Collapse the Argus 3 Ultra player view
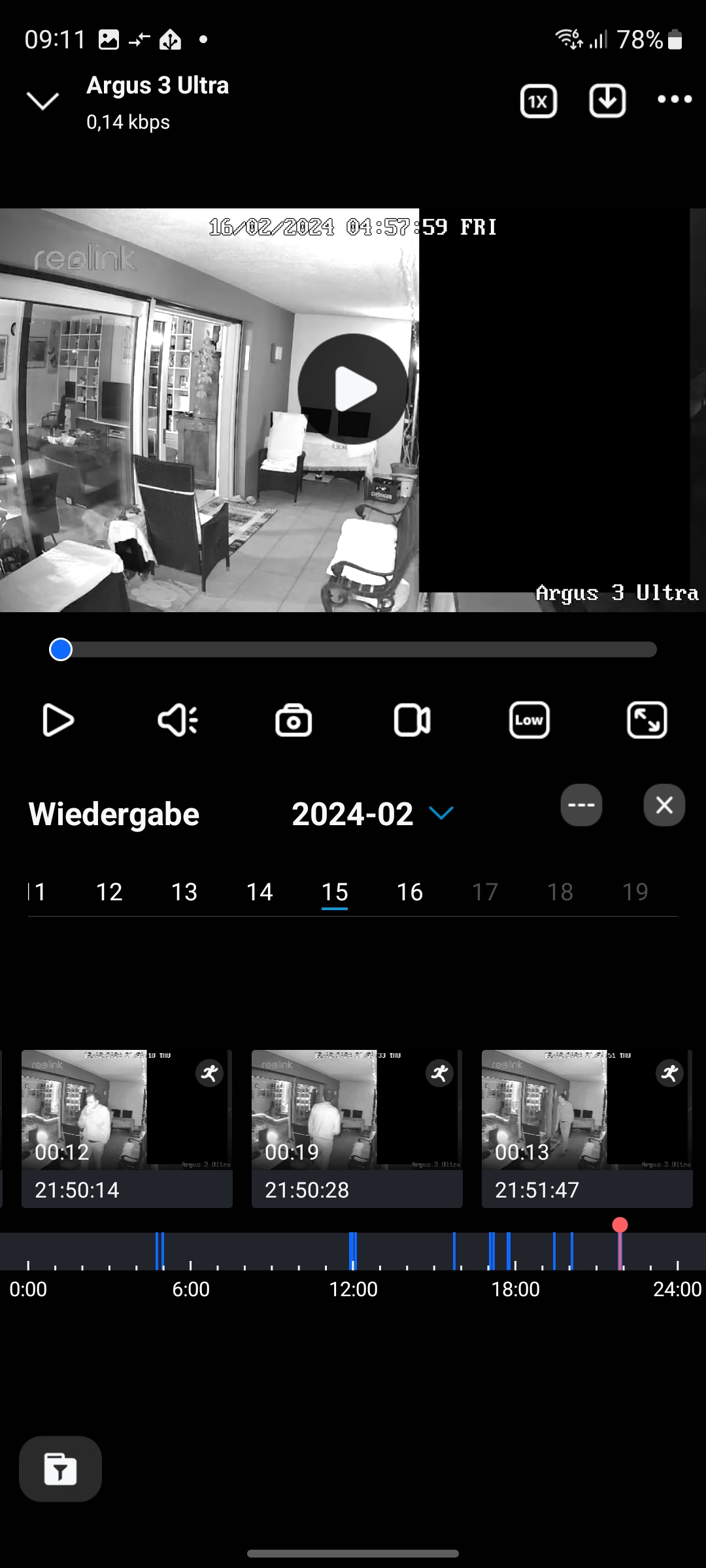This screenshot has width=706, height=1568. [x=42, y=101]
